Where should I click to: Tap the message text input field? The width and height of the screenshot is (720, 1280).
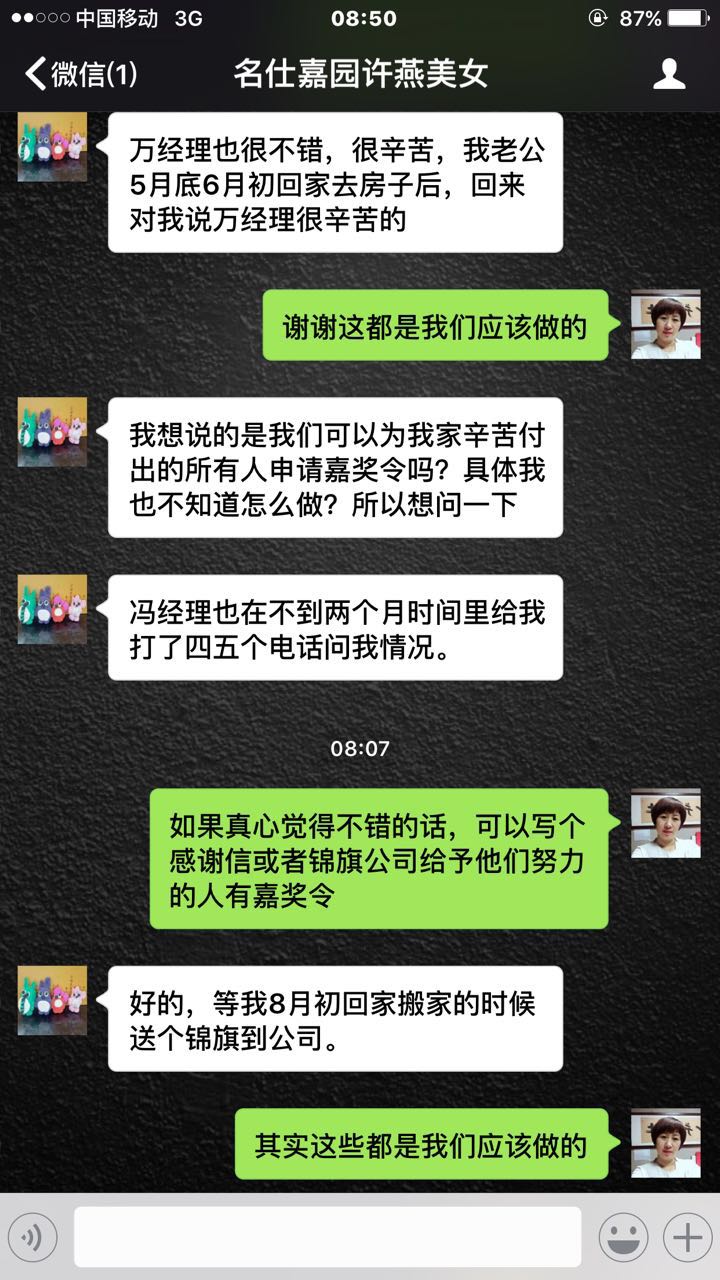(330, 1236)
